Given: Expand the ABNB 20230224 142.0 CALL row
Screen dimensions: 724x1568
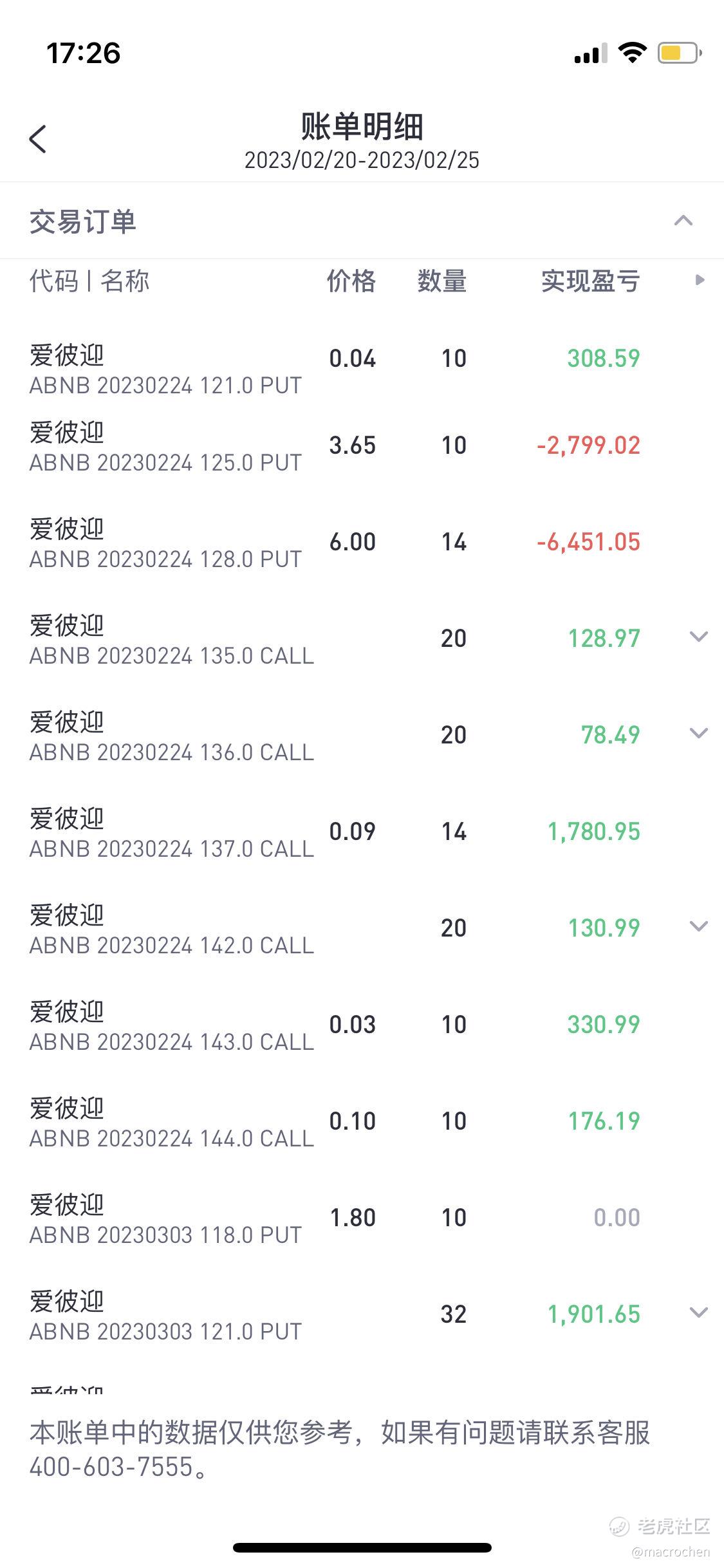Looking at the screenshot, I should click(x=698, y=926).
